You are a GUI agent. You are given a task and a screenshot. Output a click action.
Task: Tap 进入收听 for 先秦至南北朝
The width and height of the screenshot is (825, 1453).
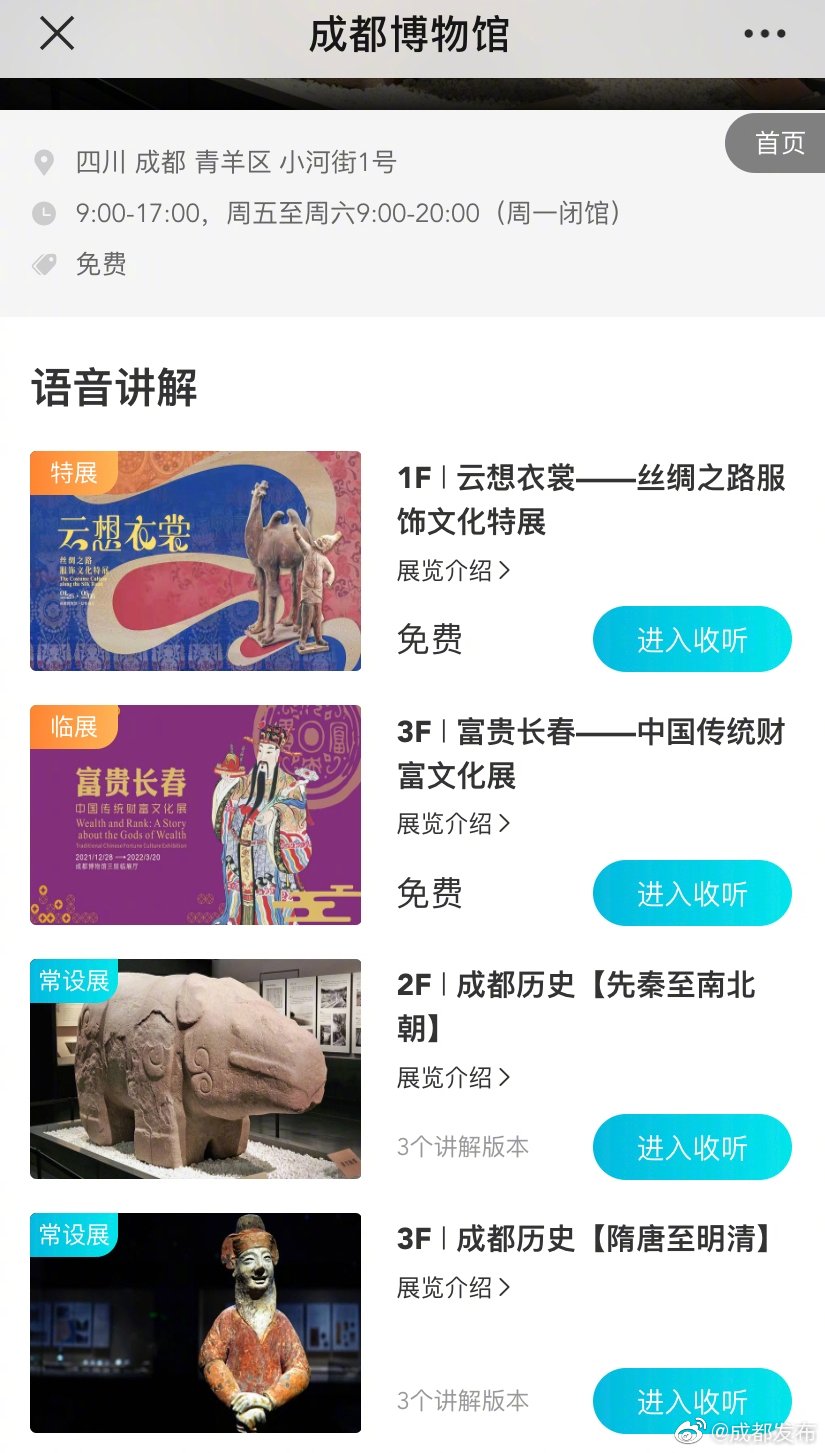click(x=692, y=1147)
